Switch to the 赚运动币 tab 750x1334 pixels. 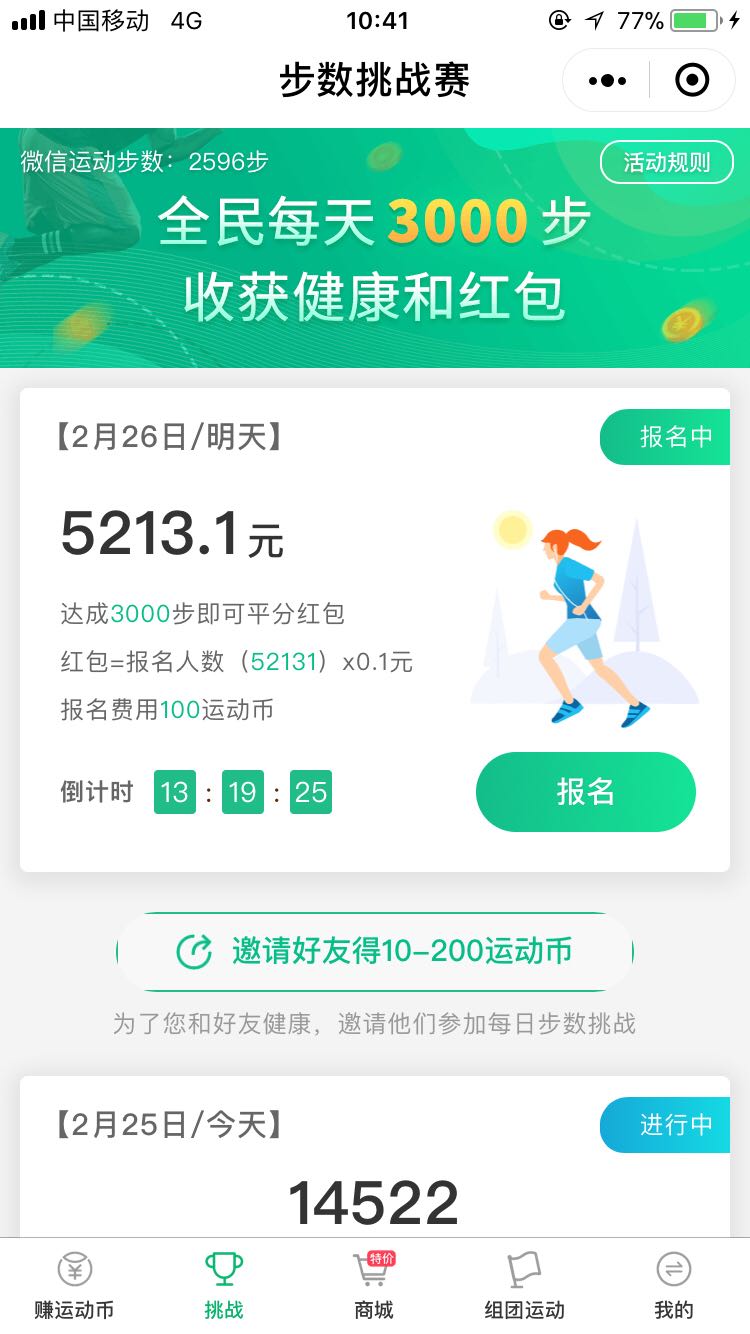(74, 1286)
